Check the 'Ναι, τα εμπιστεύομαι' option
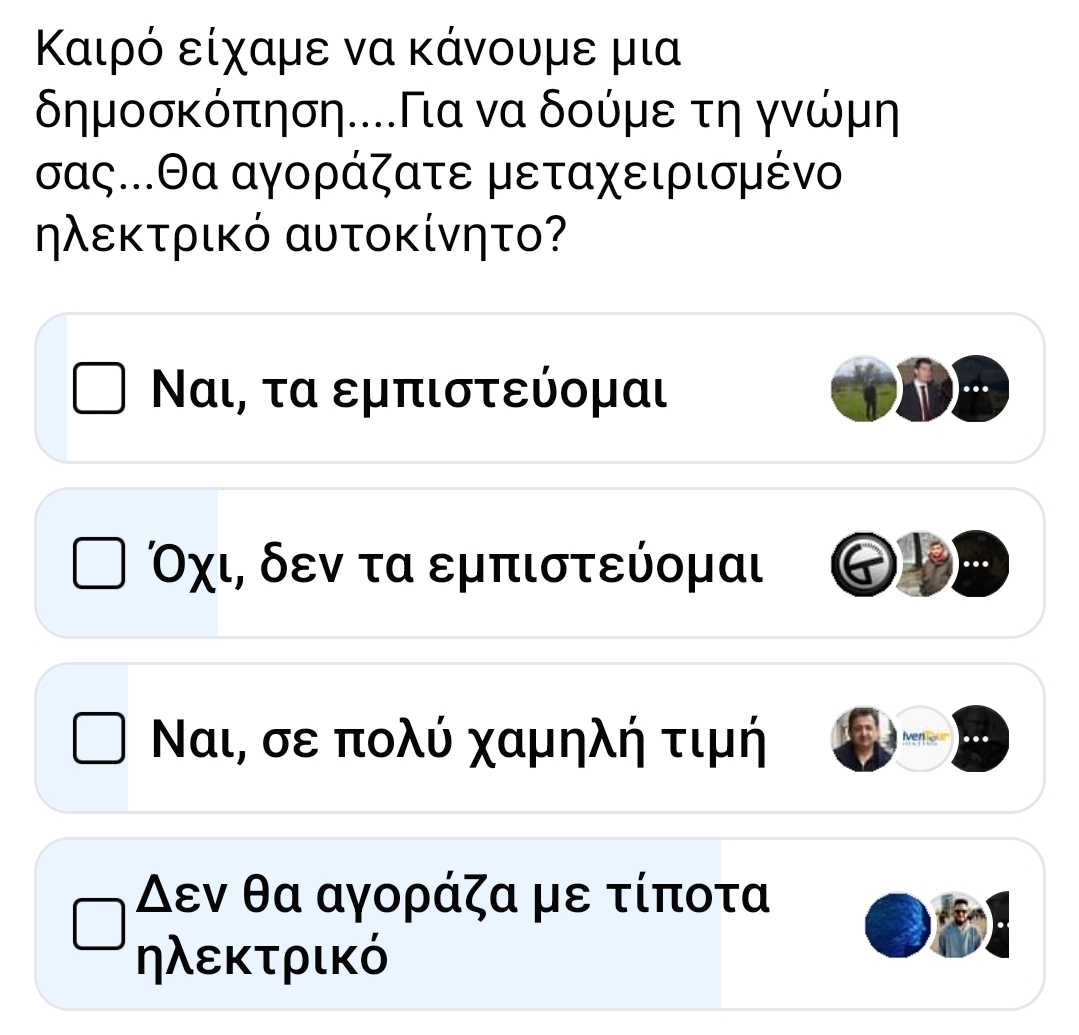The width and height of the screenshot is (1079, 1035). coord(99,389)
